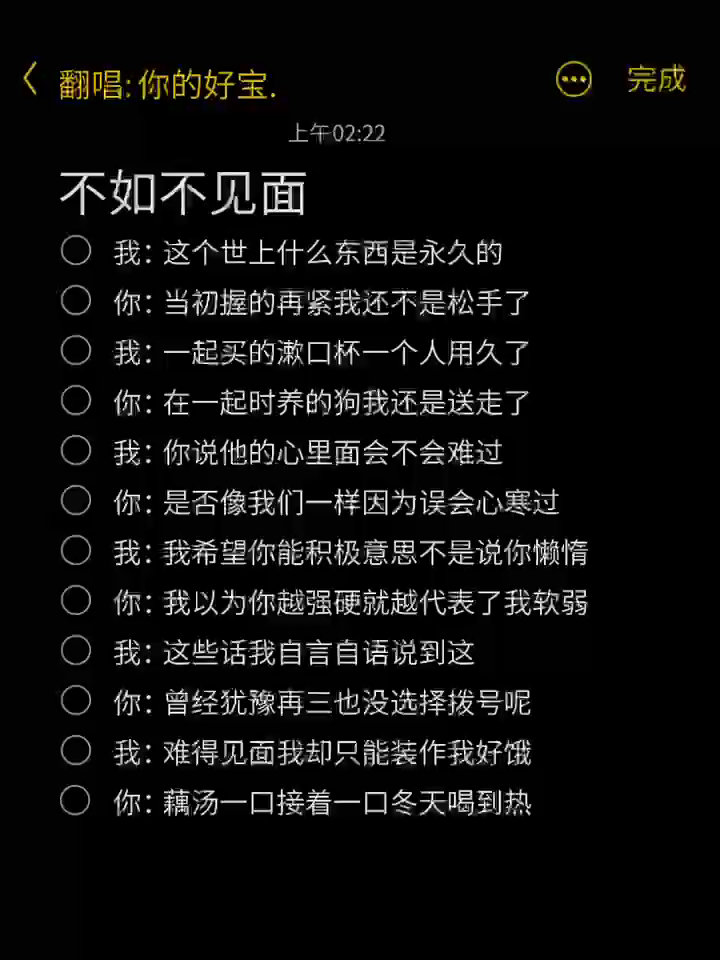Viewport: 720px width, 960px height.
Task: Go back to the notes list
Action: 31,80
